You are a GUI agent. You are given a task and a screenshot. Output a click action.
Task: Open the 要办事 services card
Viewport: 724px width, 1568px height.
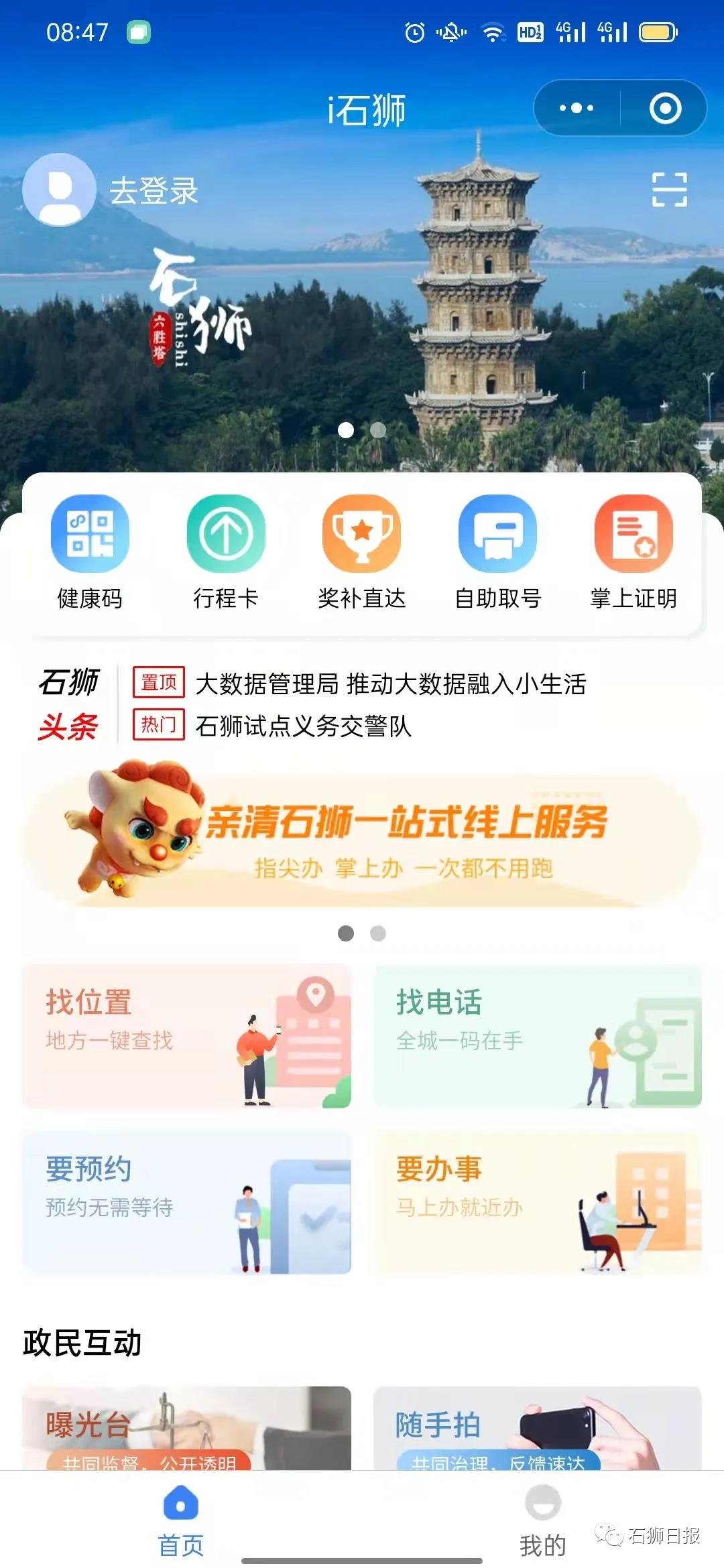point(537,1202)
